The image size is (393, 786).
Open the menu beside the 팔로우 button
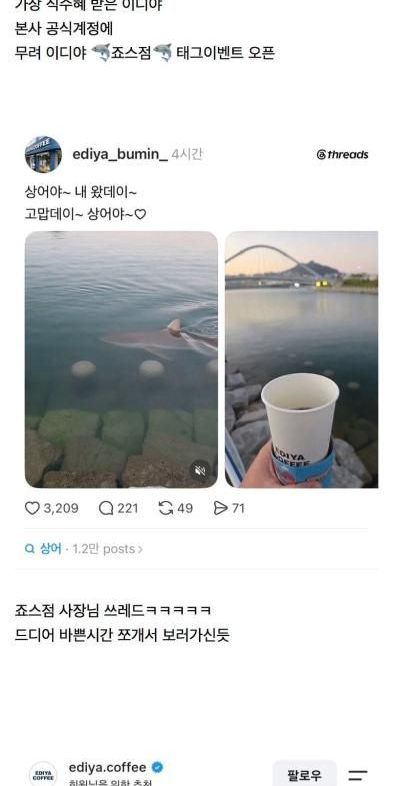358,775
